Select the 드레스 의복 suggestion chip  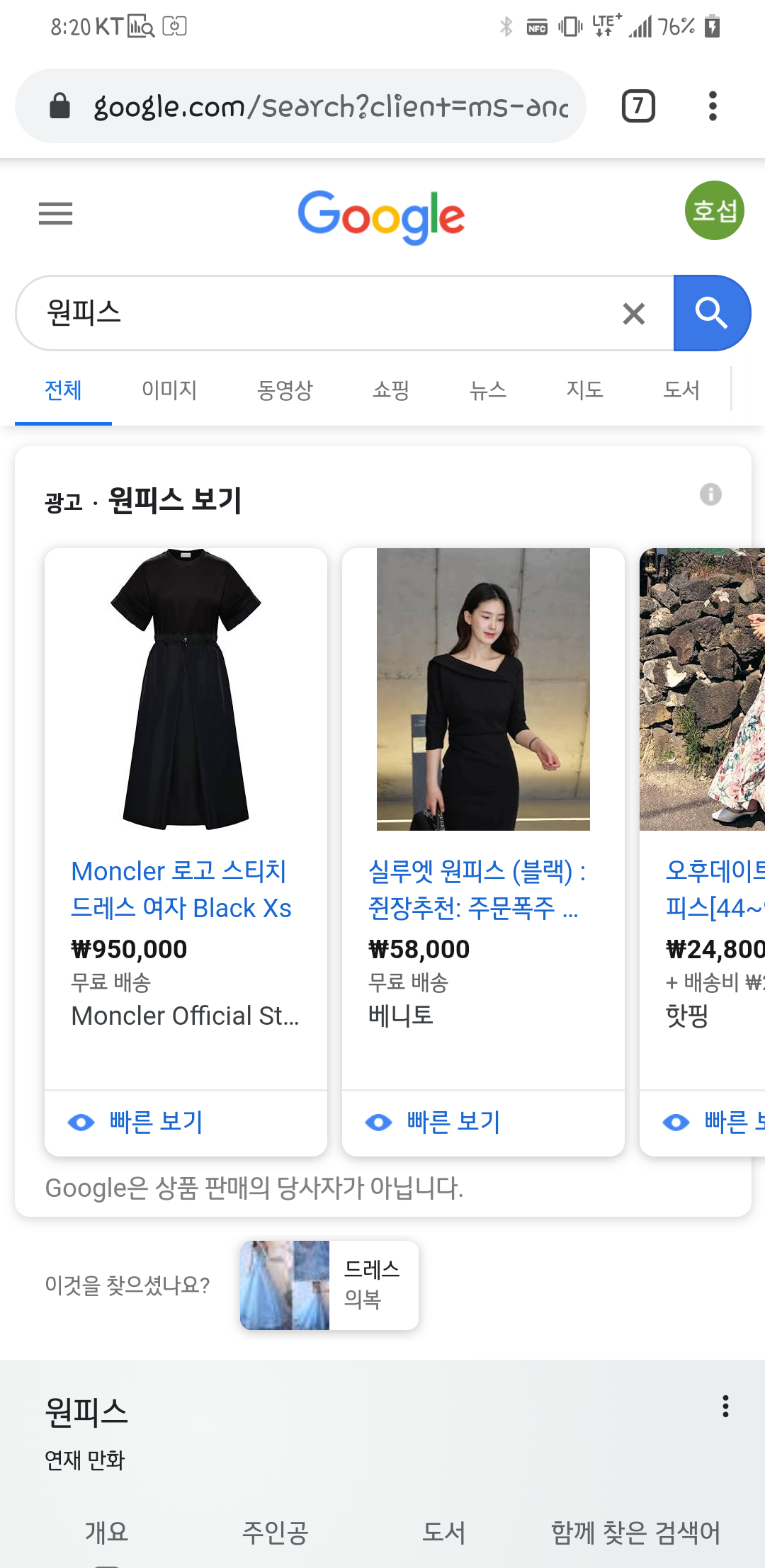pos(329,1285)
